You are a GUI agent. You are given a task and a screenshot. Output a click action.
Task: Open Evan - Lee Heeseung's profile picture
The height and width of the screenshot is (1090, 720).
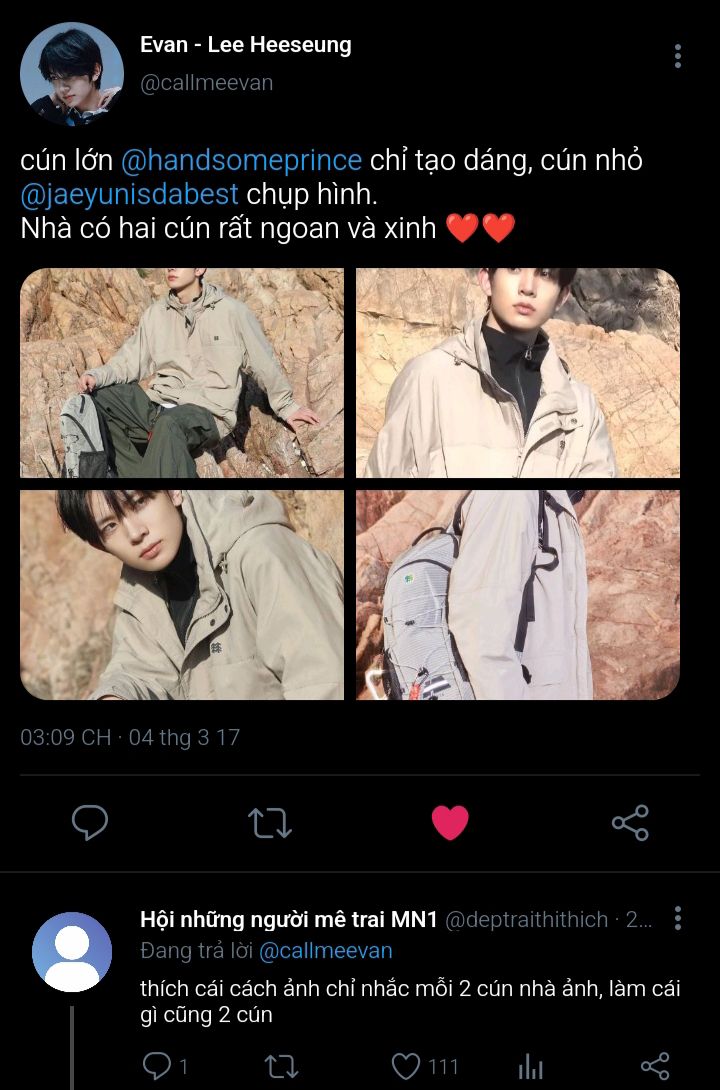[x=72, y=74]
